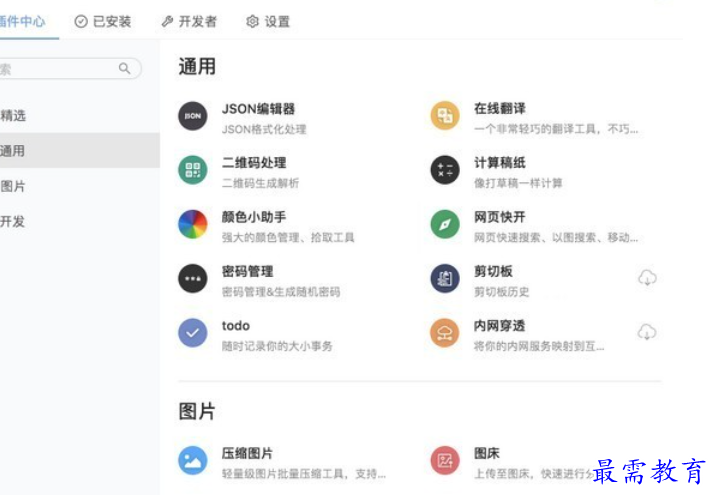Switch to the 已安装 tab

103,21
